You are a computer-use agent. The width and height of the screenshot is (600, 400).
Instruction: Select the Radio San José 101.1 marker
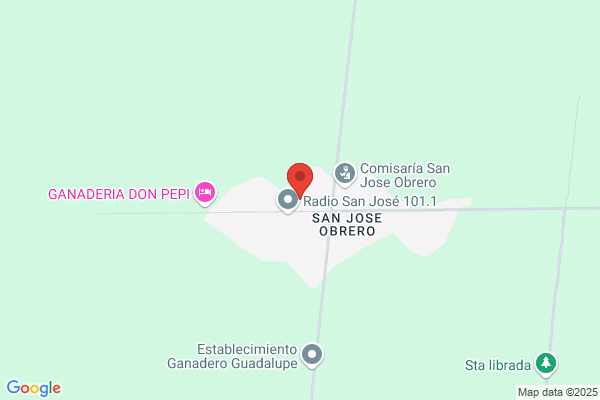[x=288, y=200]
